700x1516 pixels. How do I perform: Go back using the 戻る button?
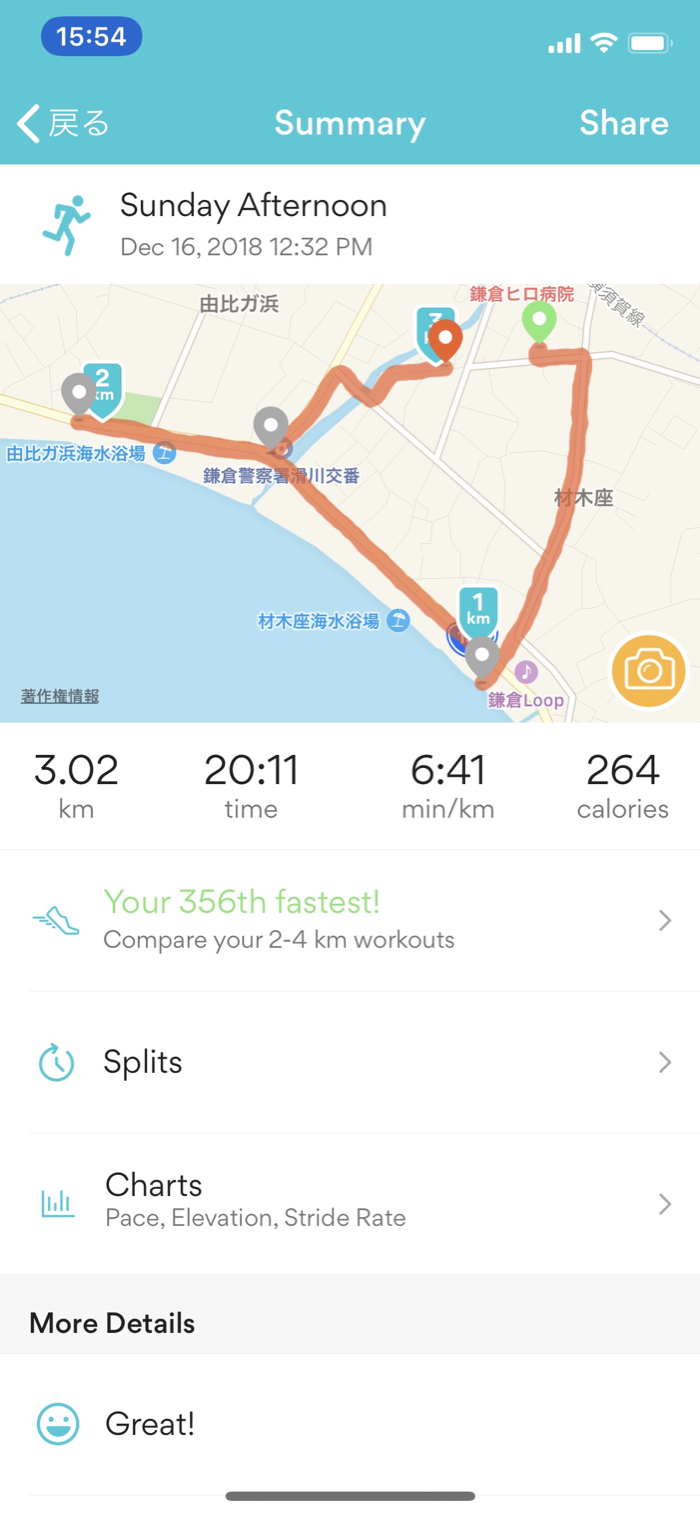[64, 124]
